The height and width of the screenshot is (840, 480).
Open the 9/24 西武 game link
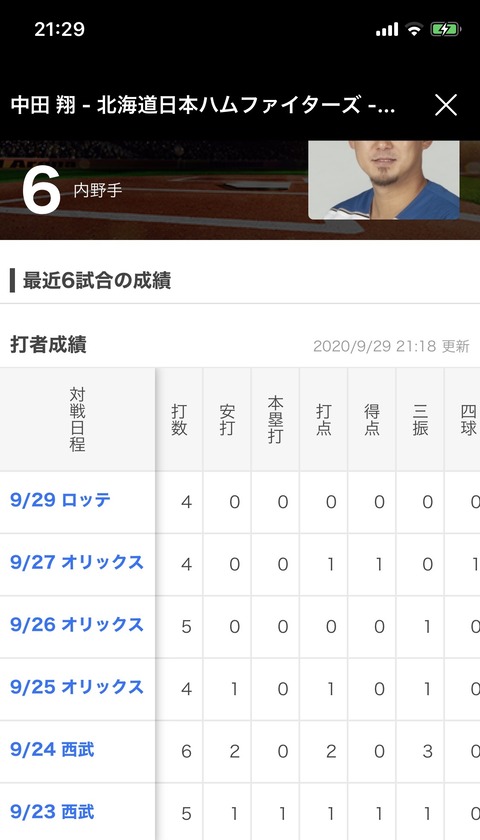point(52,749)
